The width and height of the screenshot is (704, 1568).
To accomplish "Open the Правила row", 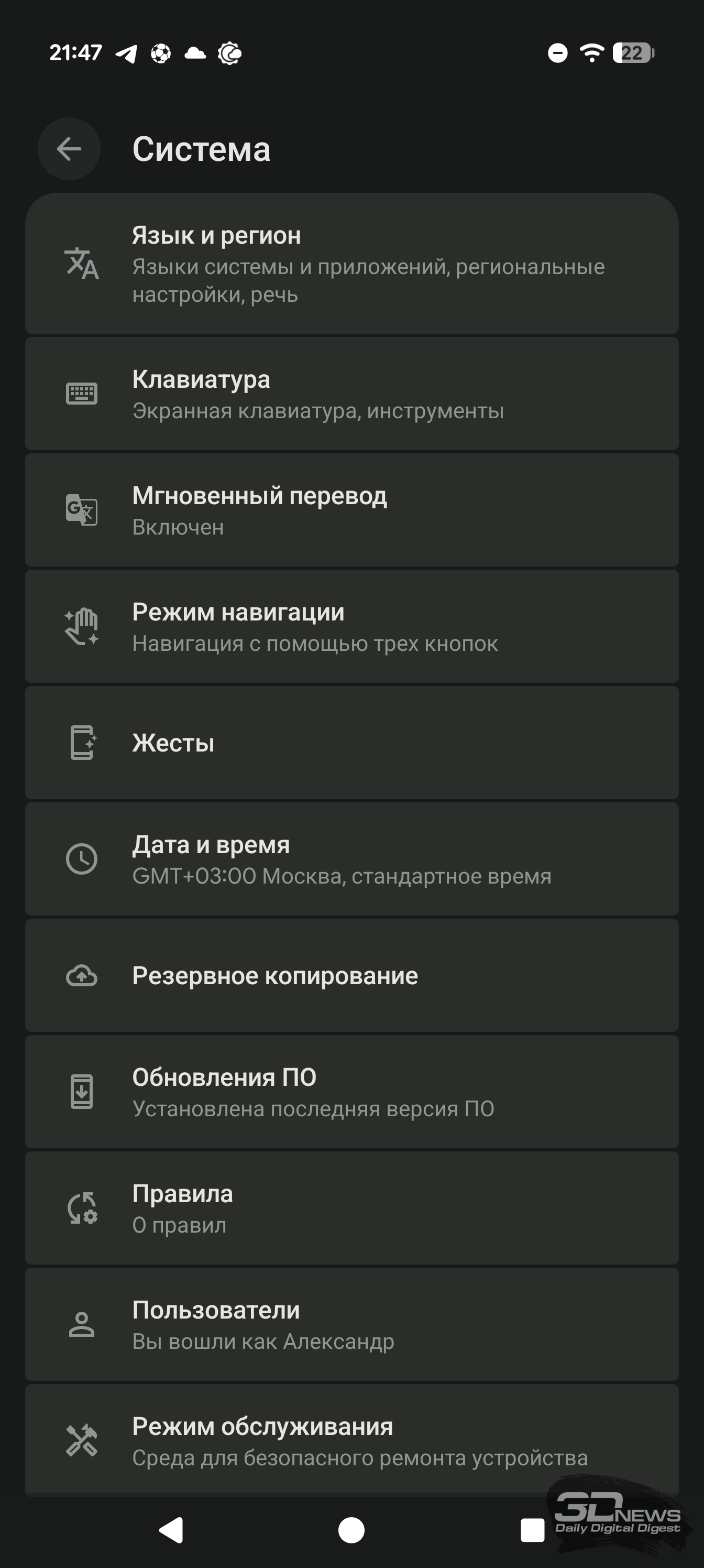I will (351, 1207).
